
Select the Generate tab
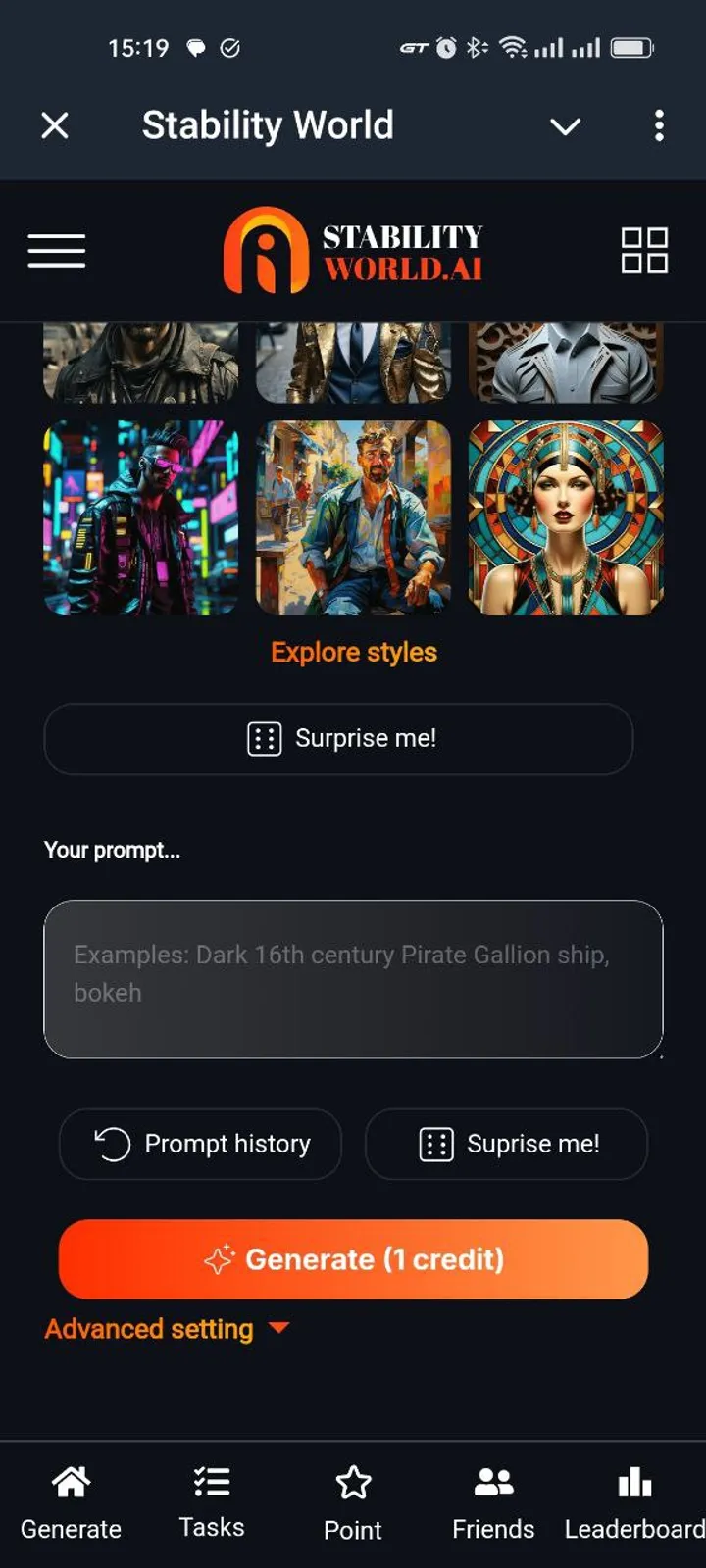(x=71, y=1502)
